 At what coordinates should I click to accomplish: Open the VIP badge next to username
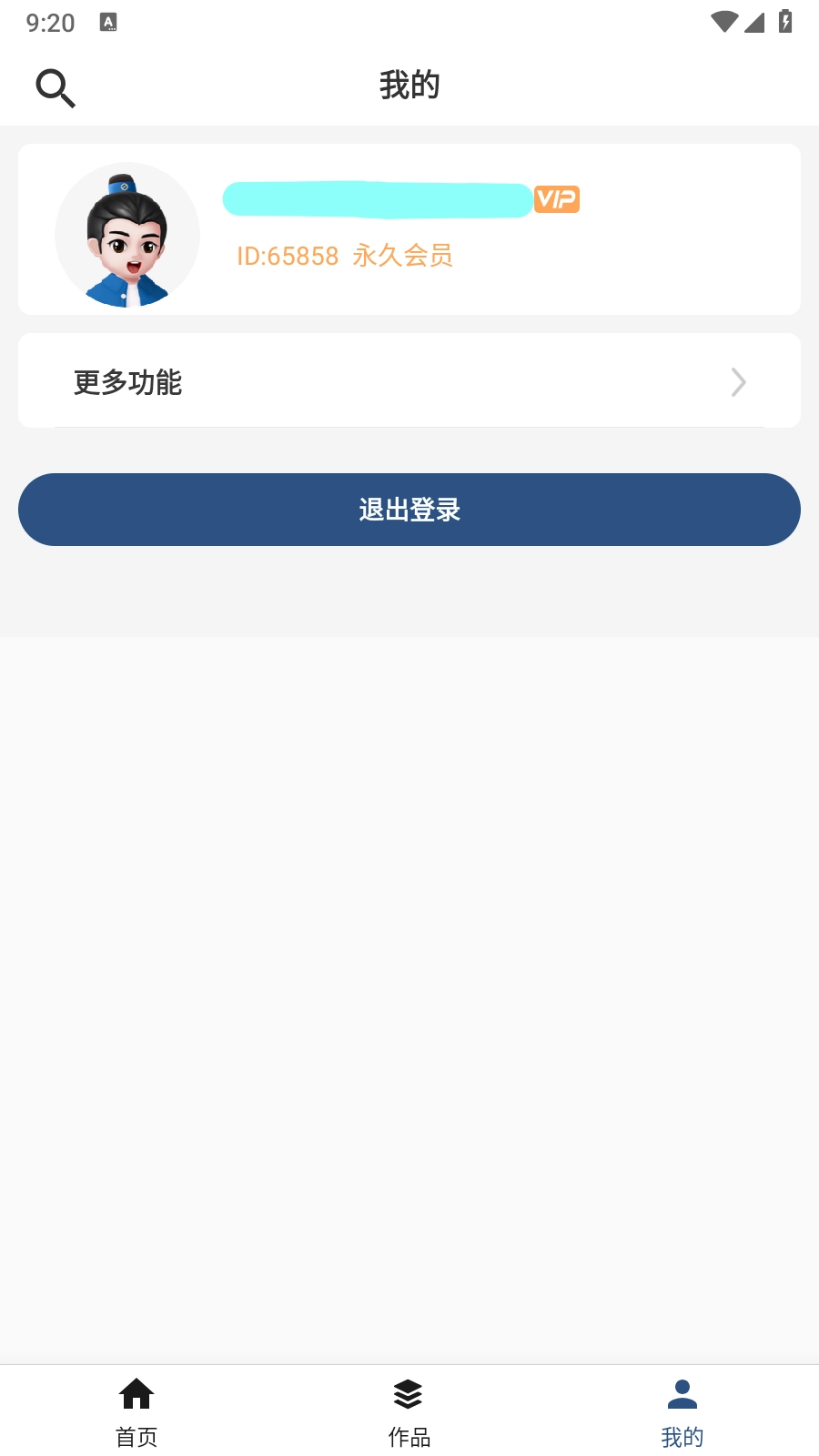[556, 198]
